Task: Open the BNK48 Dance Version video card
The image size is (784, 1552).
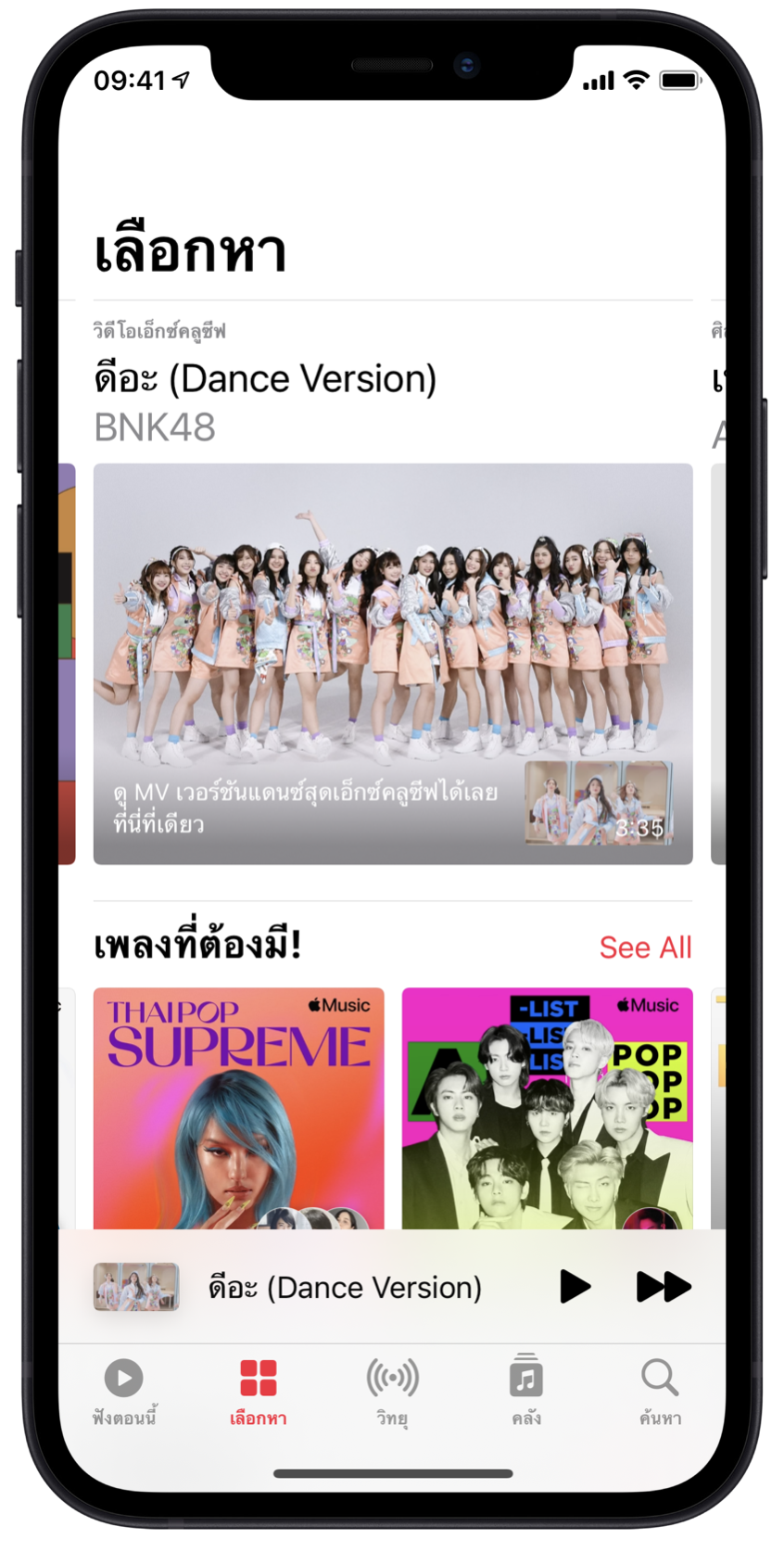Action: point(393,663)
